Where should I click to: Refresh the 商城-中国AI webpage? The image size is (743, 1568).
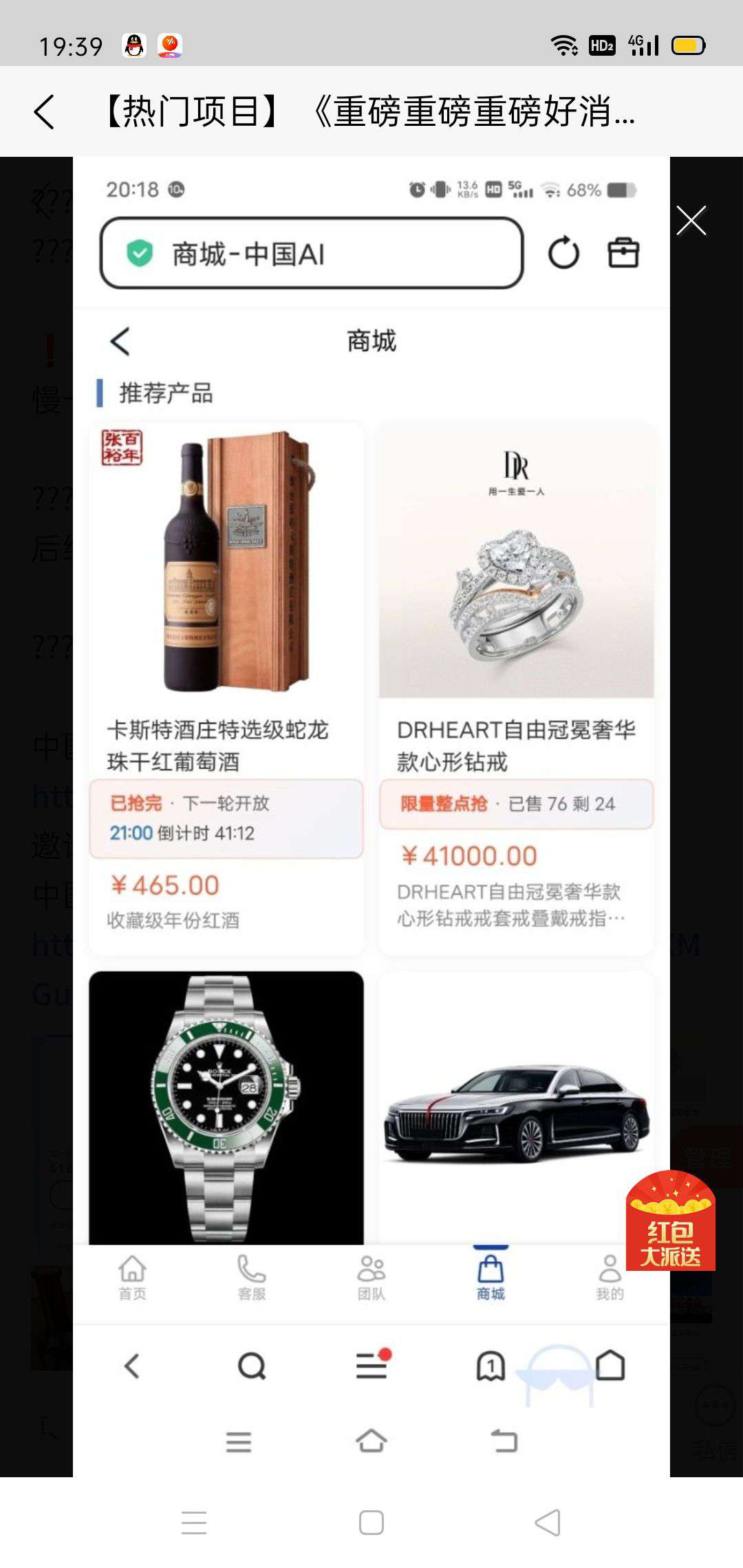point(564,254)
